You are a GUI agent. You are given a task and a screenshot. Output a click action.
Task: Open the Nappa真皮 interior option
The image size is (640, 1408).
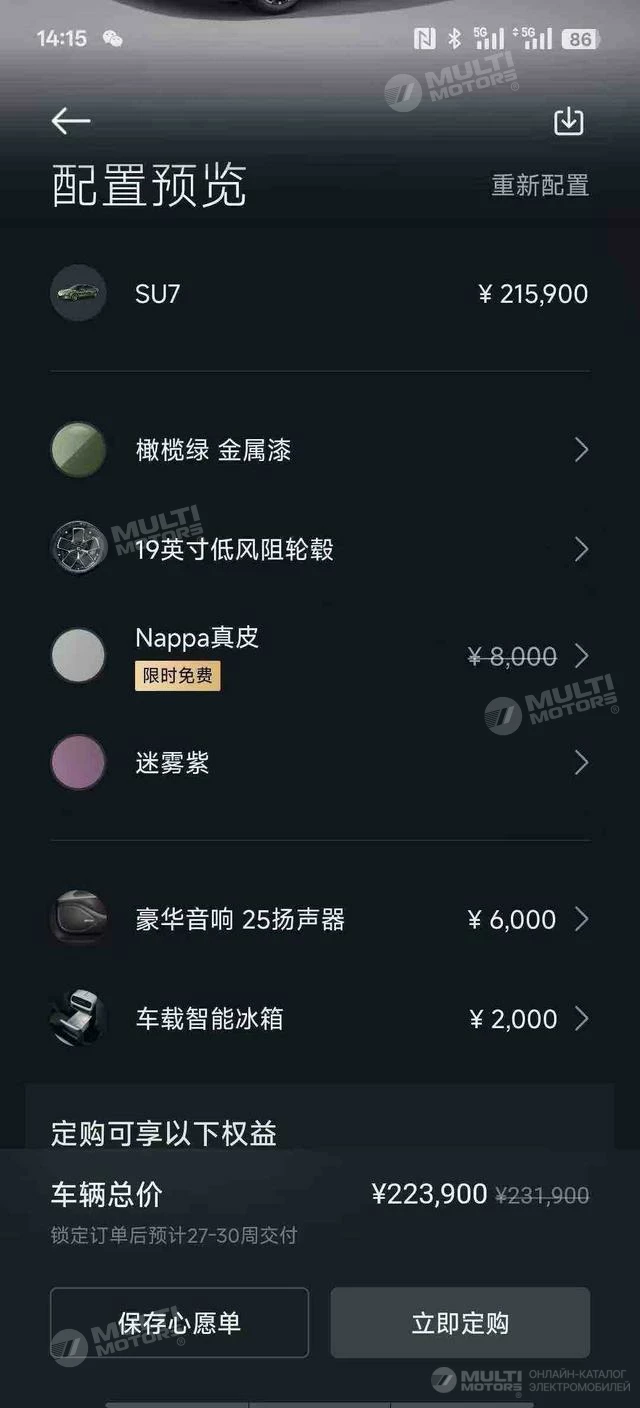320,656
